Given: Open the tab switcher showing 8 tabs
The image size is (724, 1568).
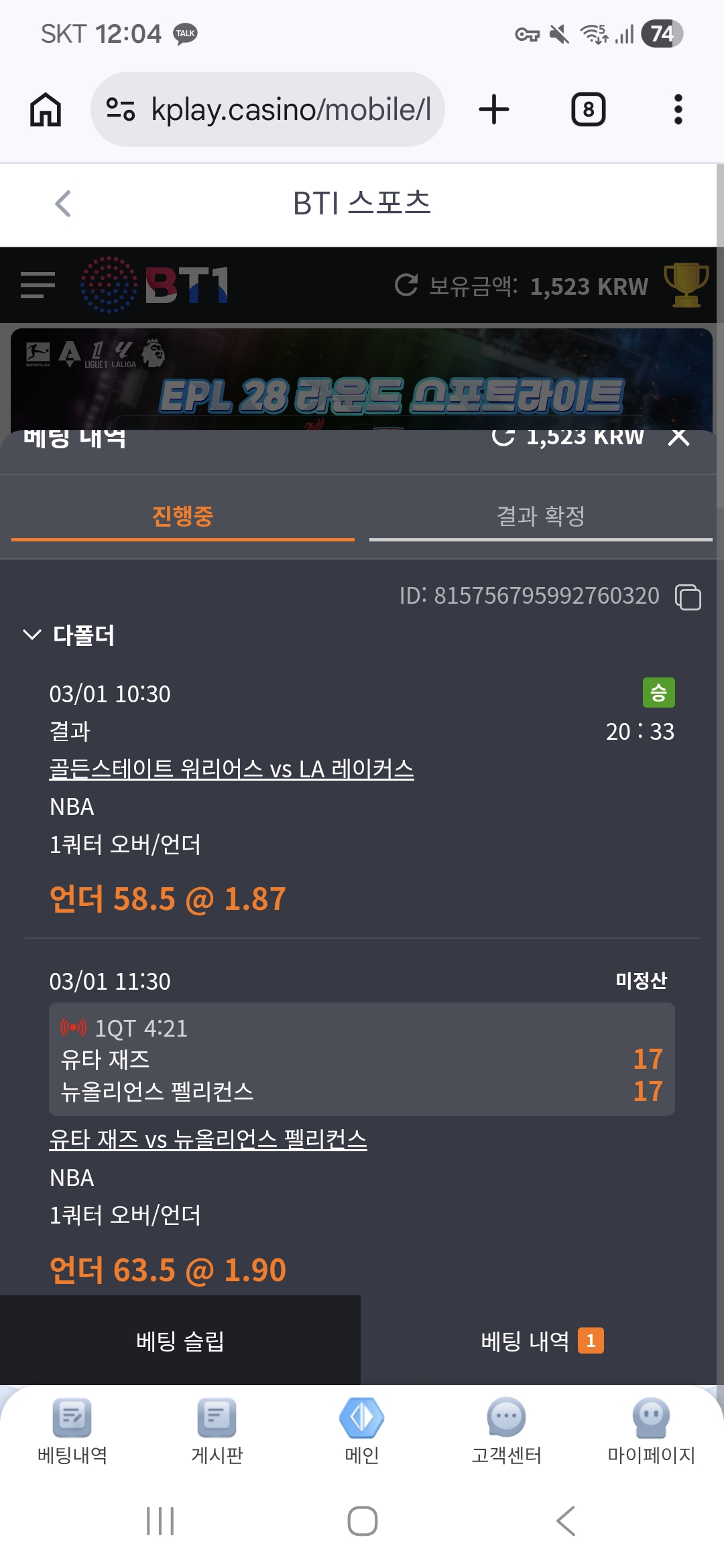Looking at the screenshot, I should [588, 109].
